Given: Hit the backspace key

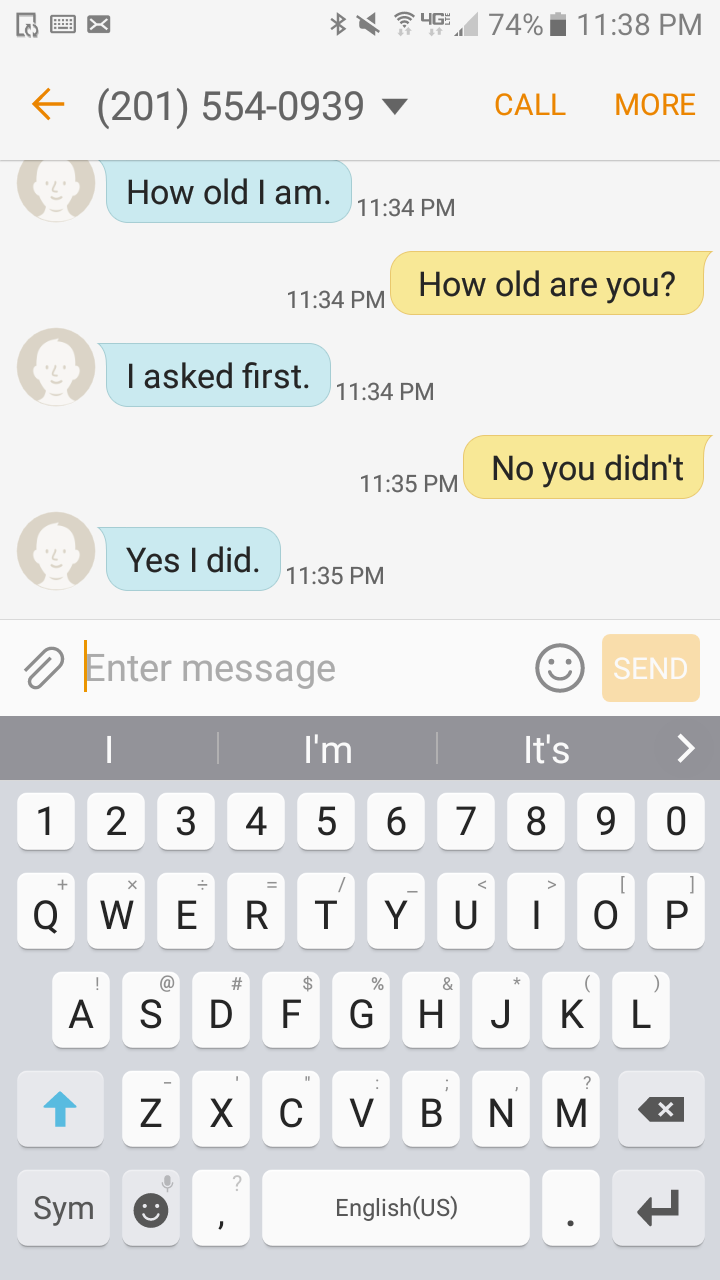Looking at the screenshot, I should (x=661, y=1109).
